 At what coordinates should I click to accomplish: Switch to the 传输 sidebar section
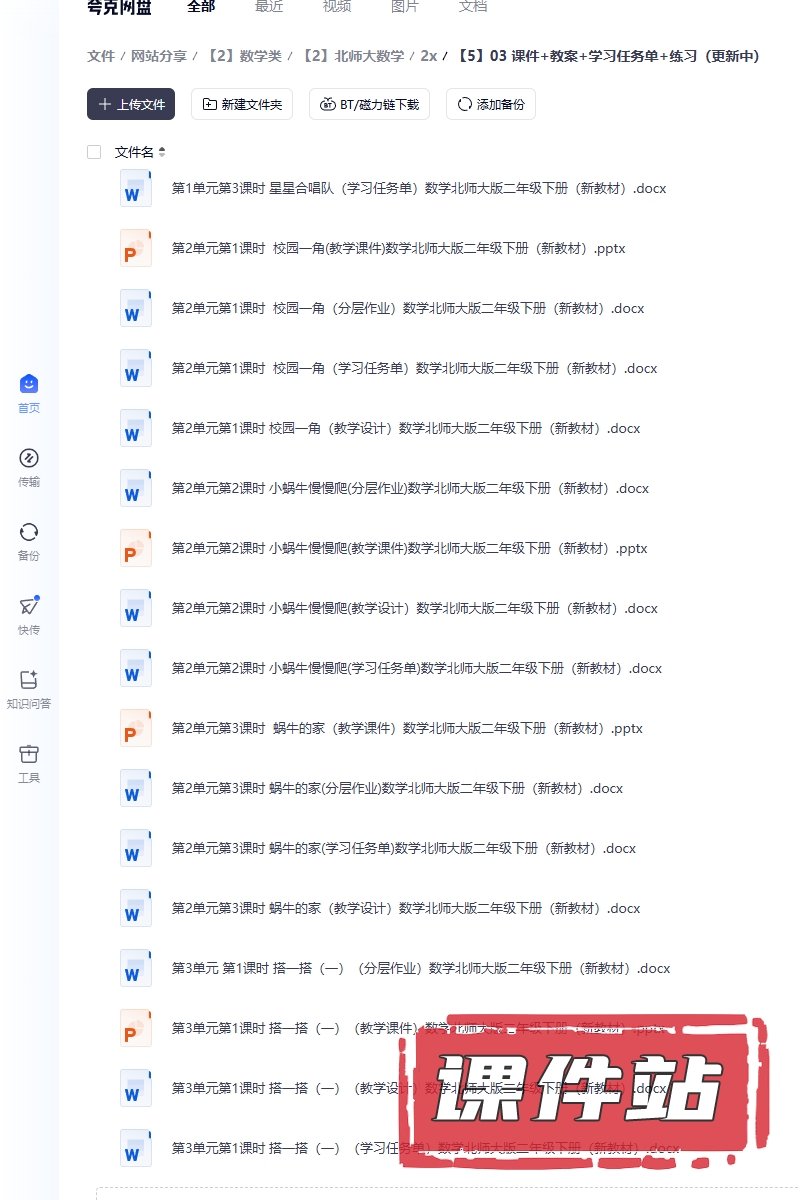(x=29, y=467)
